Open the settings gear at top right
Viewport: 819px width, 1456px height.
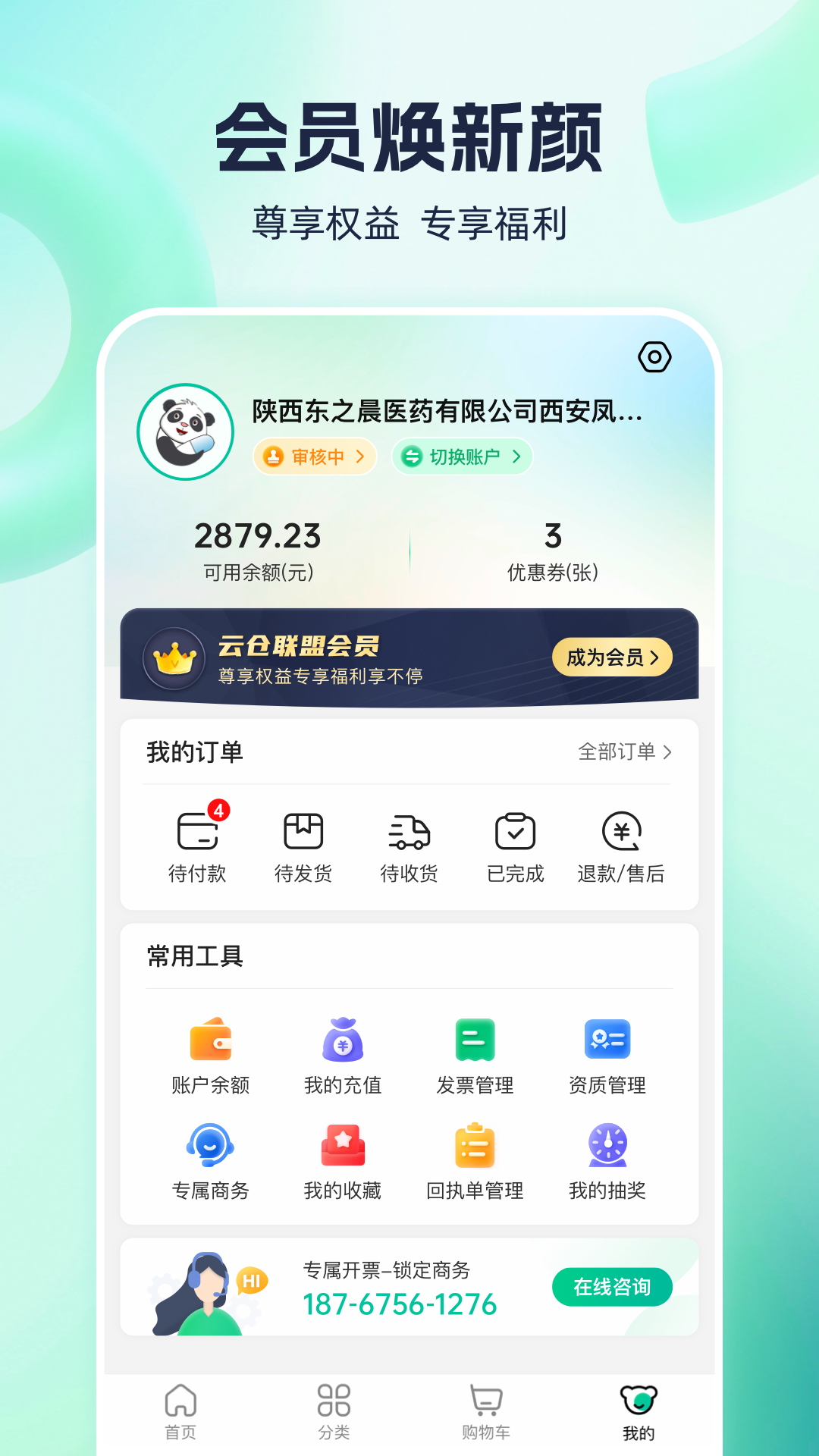[x=654, y=356]
